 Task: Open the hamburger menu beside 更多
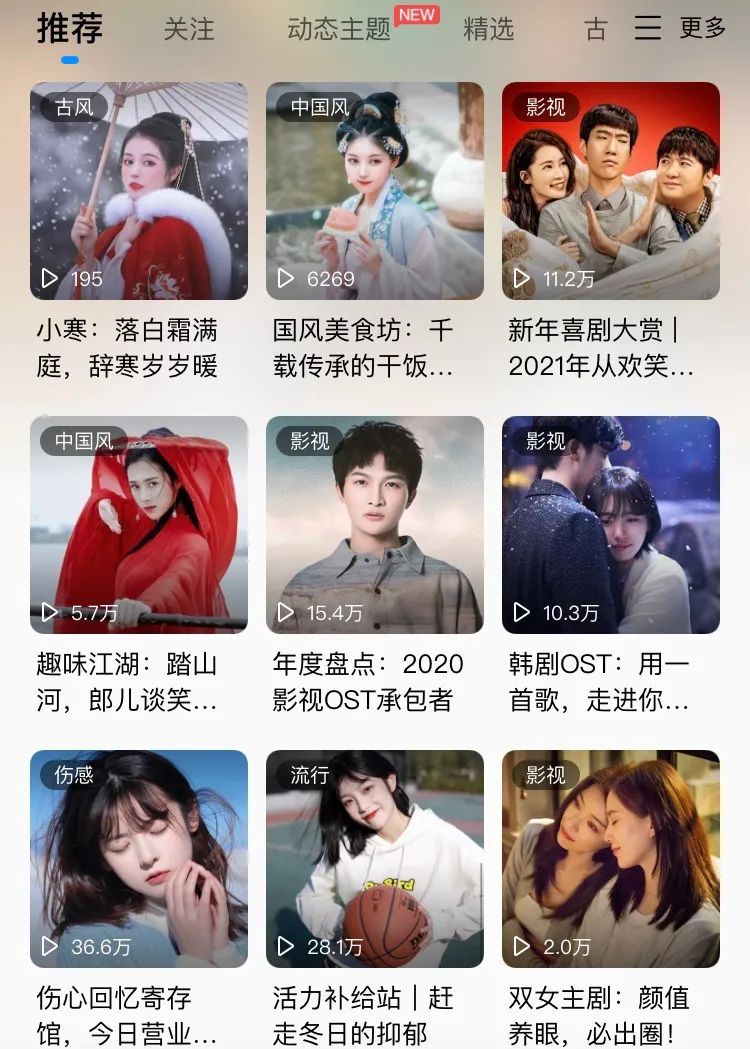(647, 29)
